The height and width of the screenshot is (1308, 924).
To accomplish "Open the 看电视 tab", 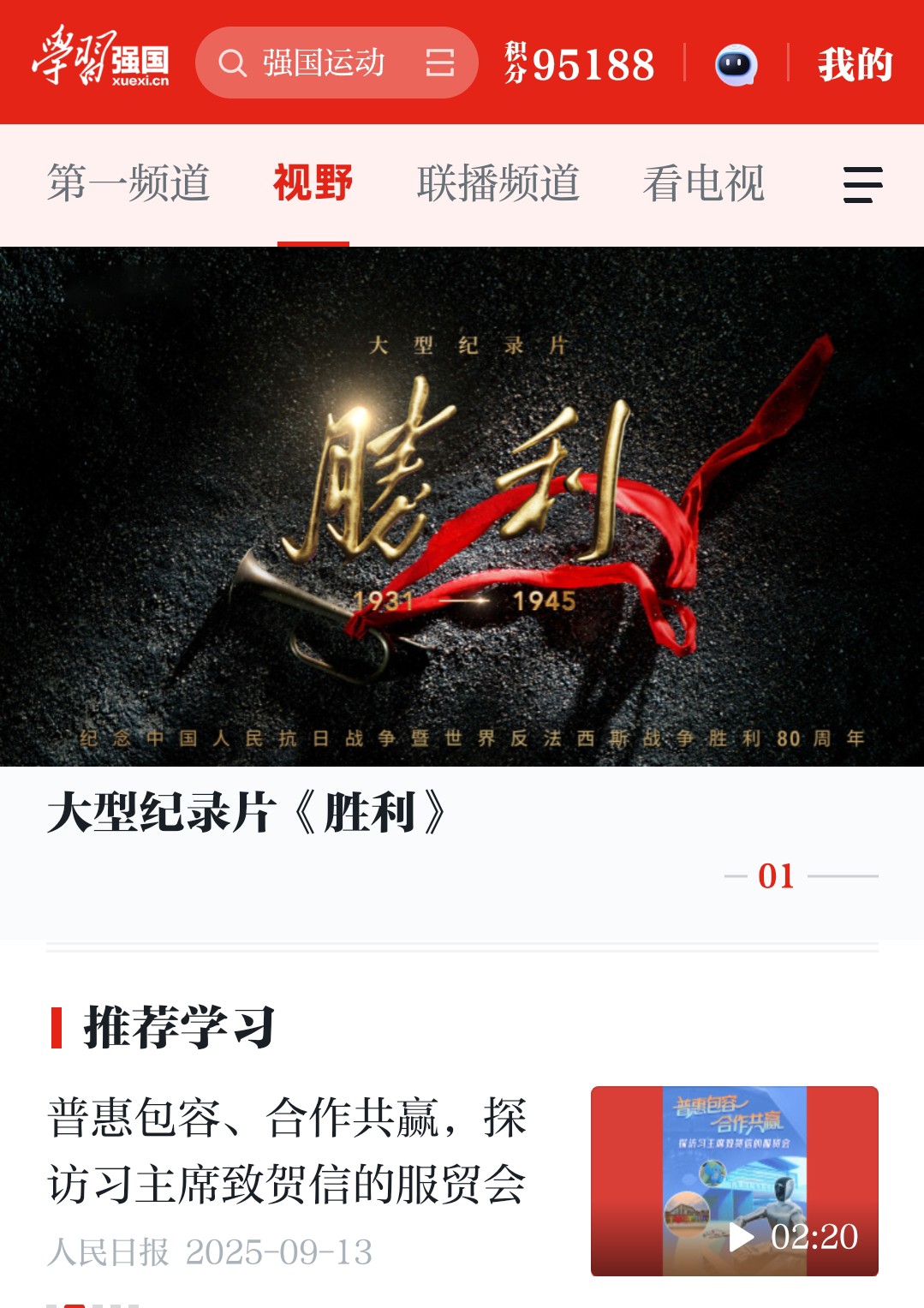I will coord(703,183).
